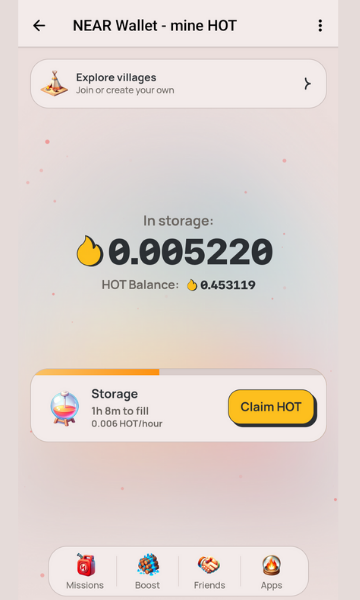Screen dimensions: 360x600
Task: Go to the Friends tab
Action: [x=209, y=571]
